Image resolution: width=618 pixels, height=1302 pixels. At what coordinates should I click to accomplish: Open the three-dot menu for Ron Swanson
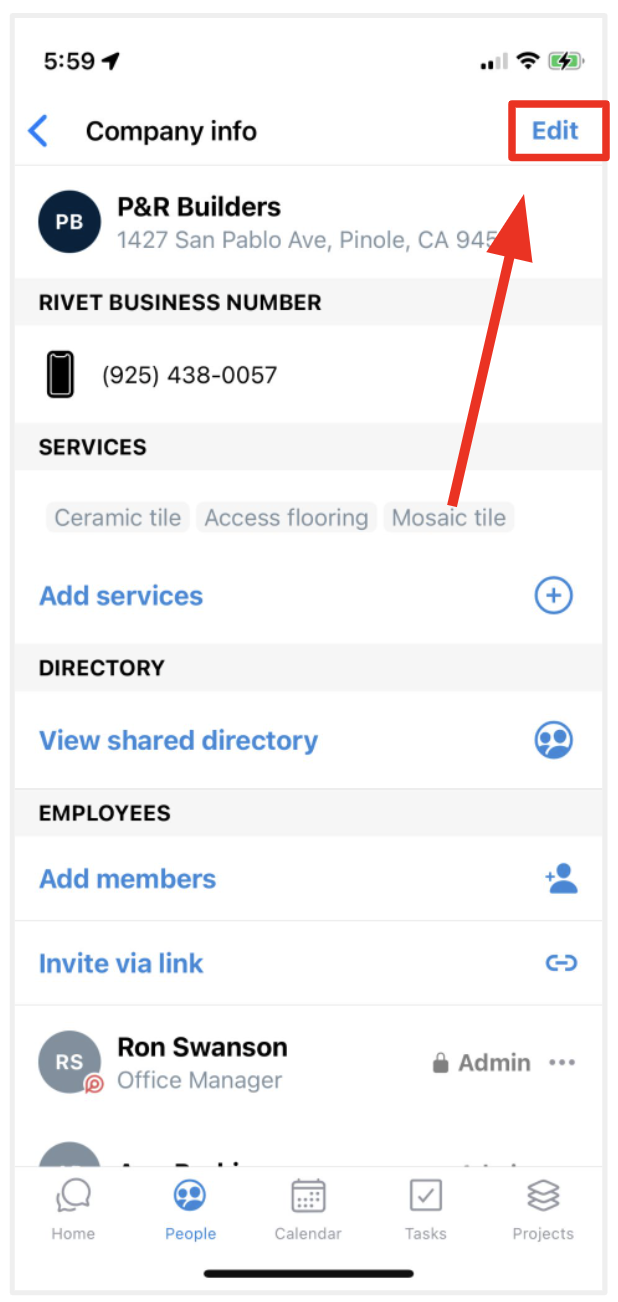coord(563,1063)
